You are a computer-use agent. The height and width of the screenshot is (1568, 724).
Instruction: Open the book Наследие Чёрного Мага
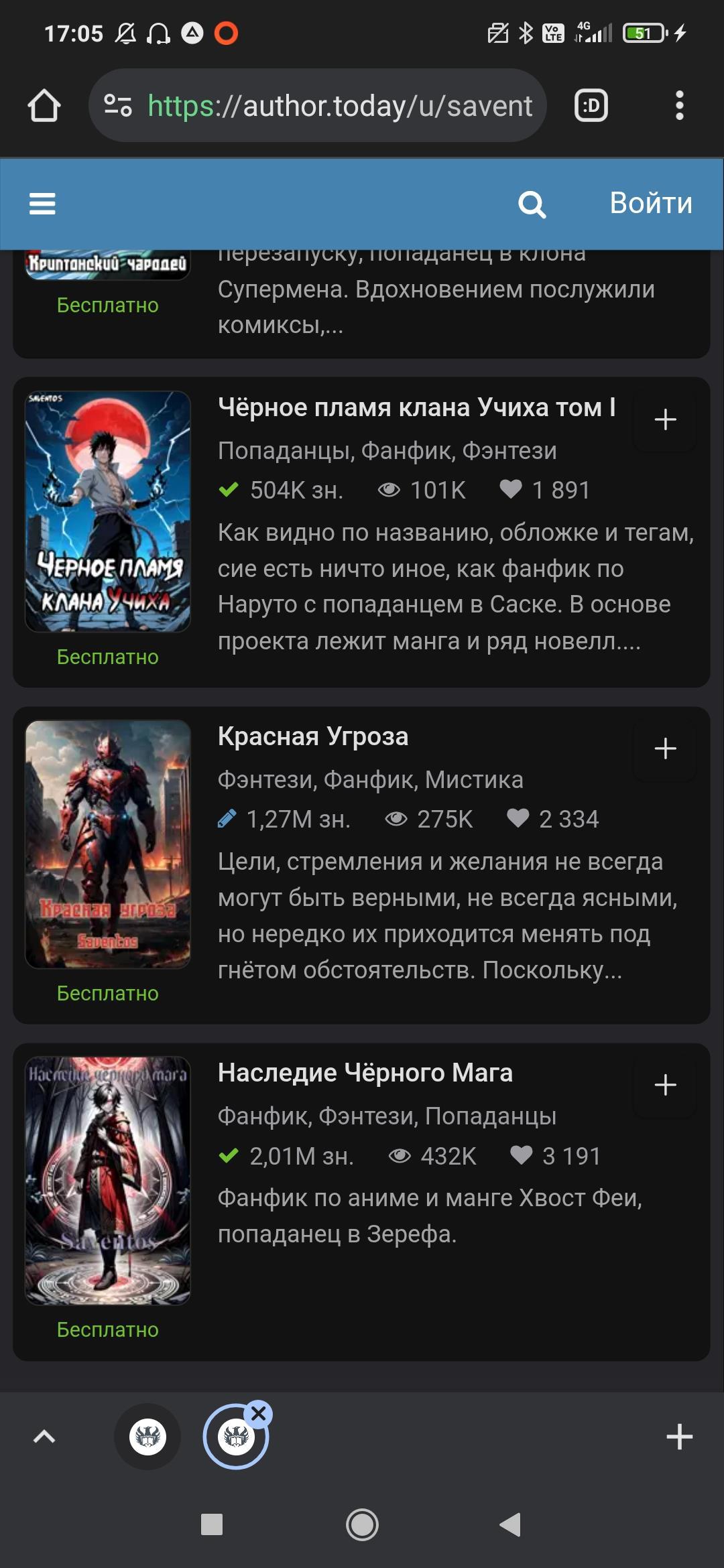pos(365,1073)
